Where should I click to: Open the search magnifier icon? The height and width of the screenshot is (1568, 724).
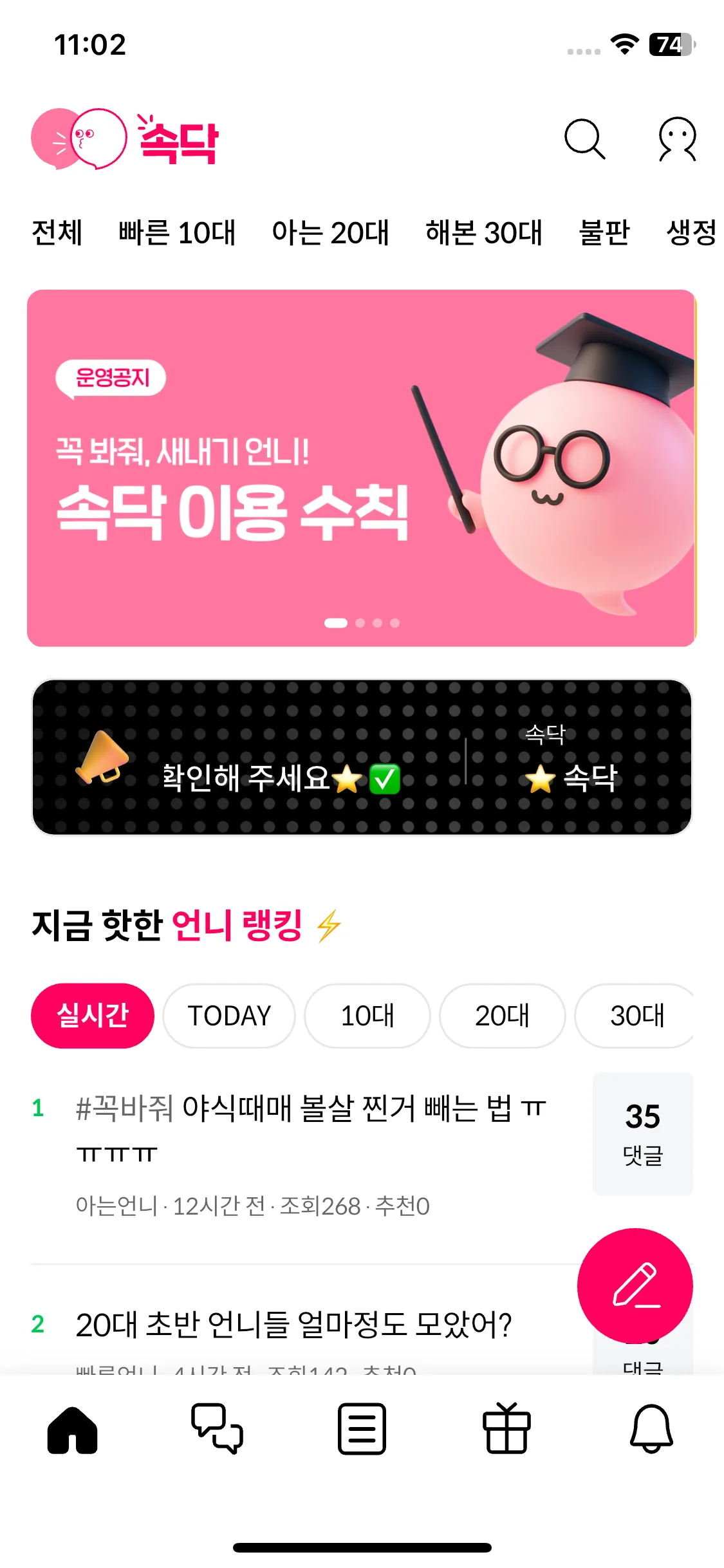click(584, 138)
